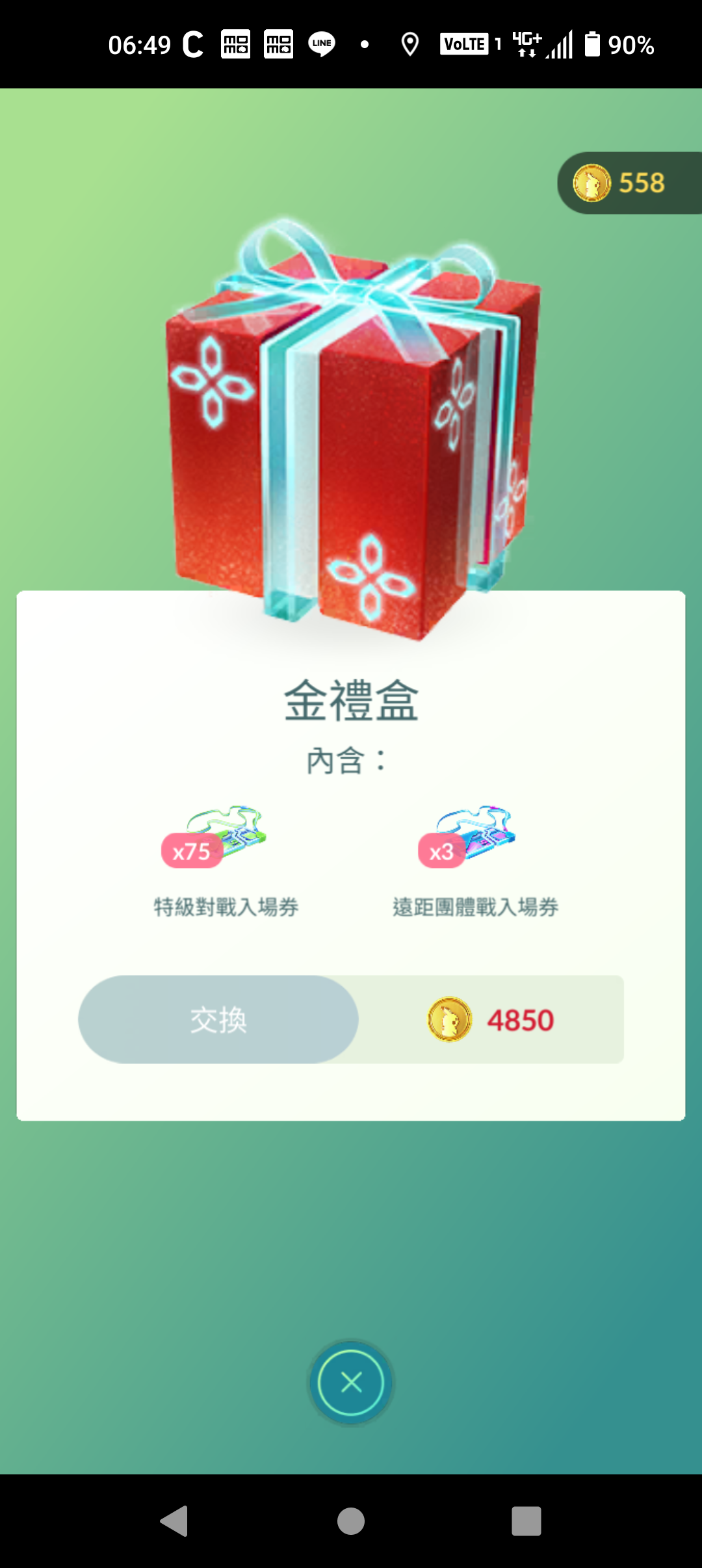This screenshot has width=702, height=1568.
Task: Tap the 交換 exchange button
Action: tap(218, 1019)
